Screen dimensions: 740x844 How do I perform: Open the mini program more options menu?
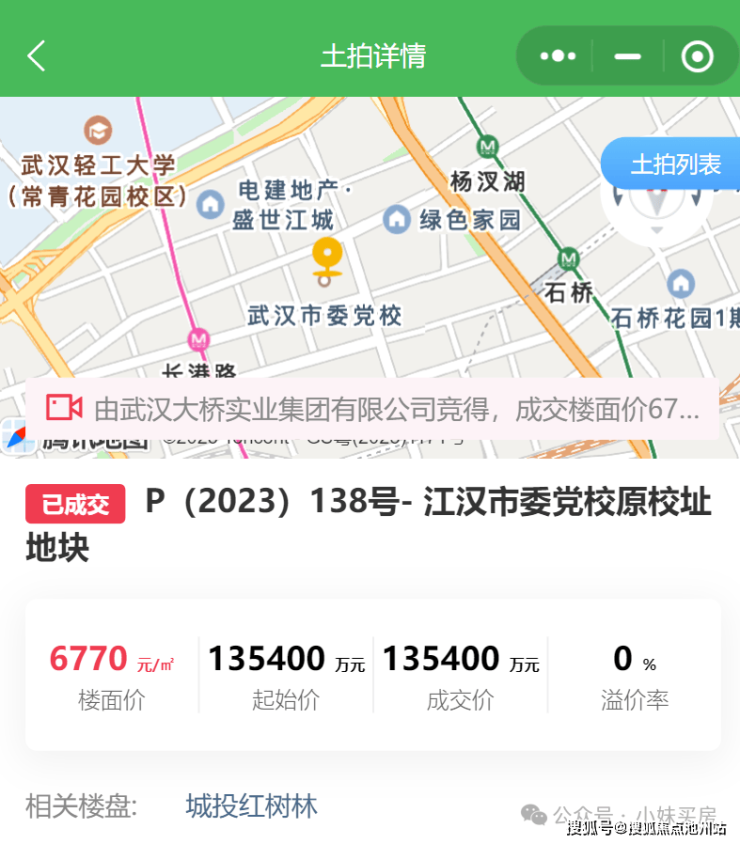[557, 56]
